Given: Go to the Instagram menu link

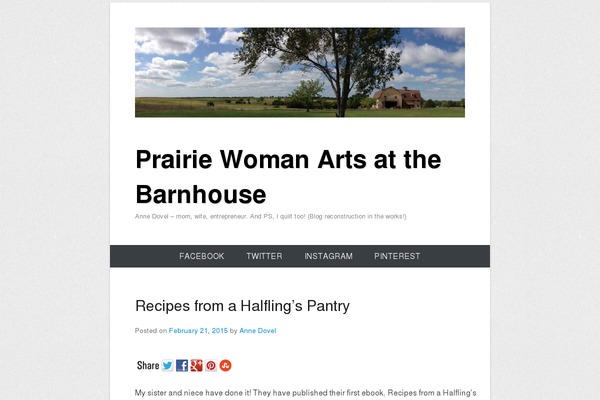Looking at the screenshot, I should [328, 256].
